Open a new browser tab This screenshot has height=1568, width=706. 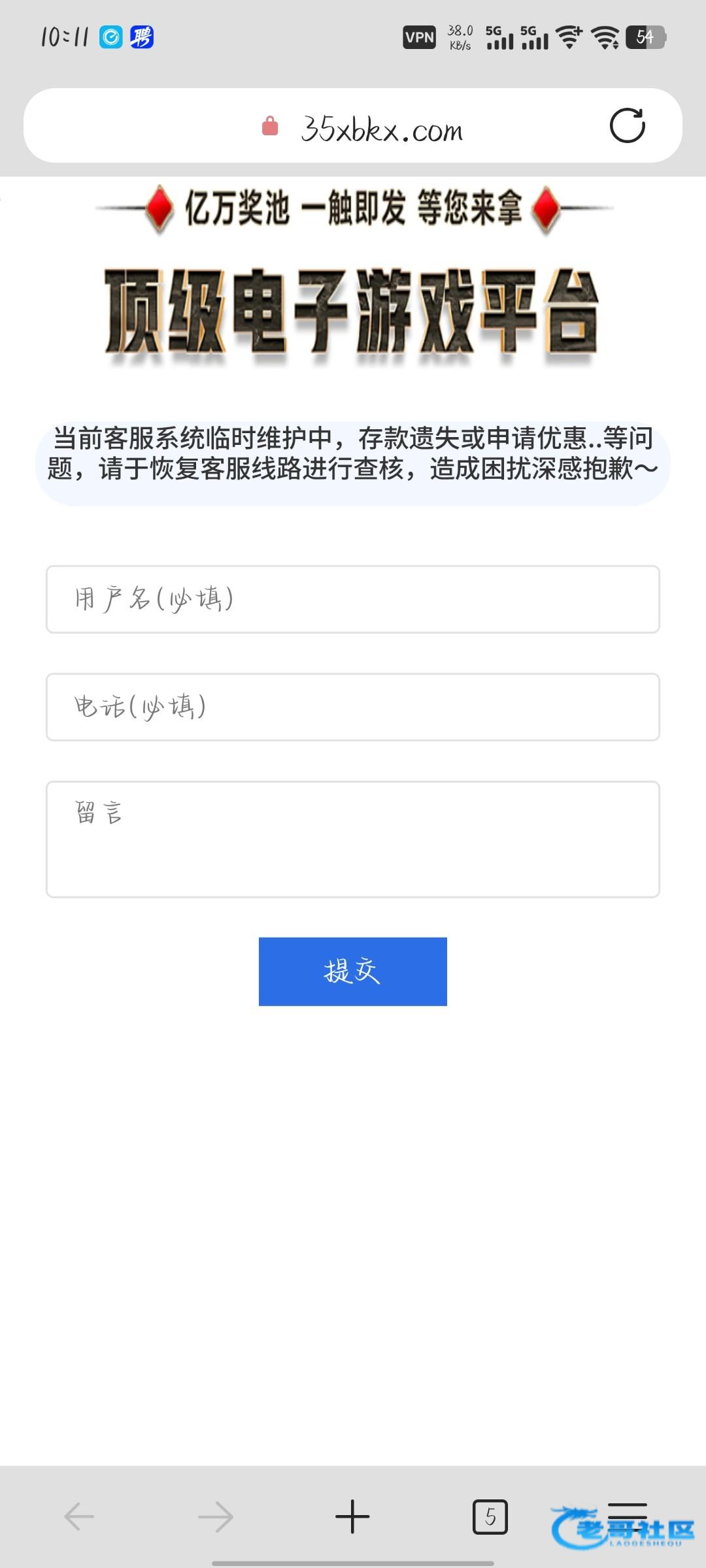pos(352,1516)
